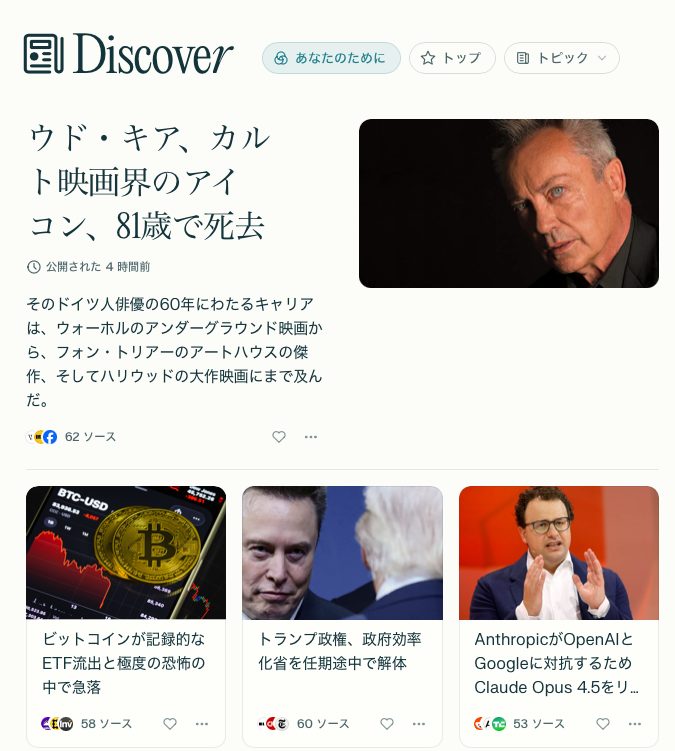This screenshot has height=751, width=675.
Task: Show more options on トランプ政権 card
Action: pyautogui.click(x=419, y=724)
